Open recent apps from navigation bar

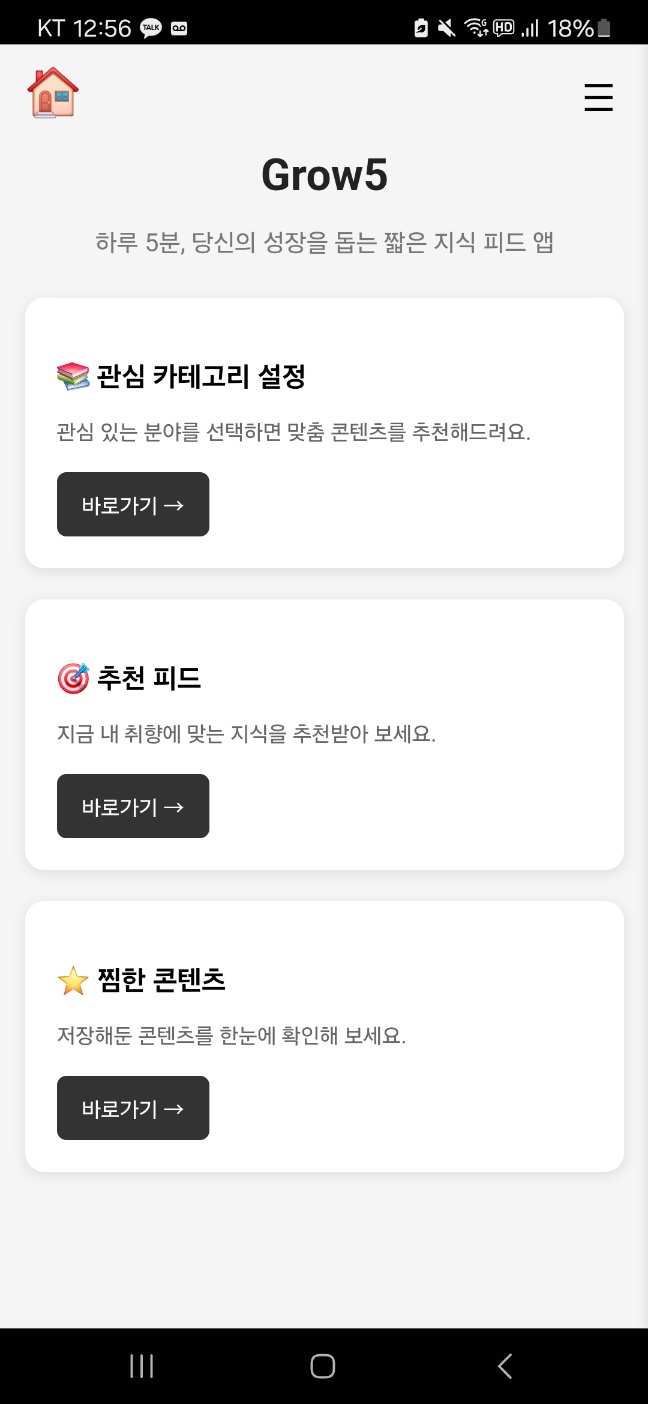142,1366
